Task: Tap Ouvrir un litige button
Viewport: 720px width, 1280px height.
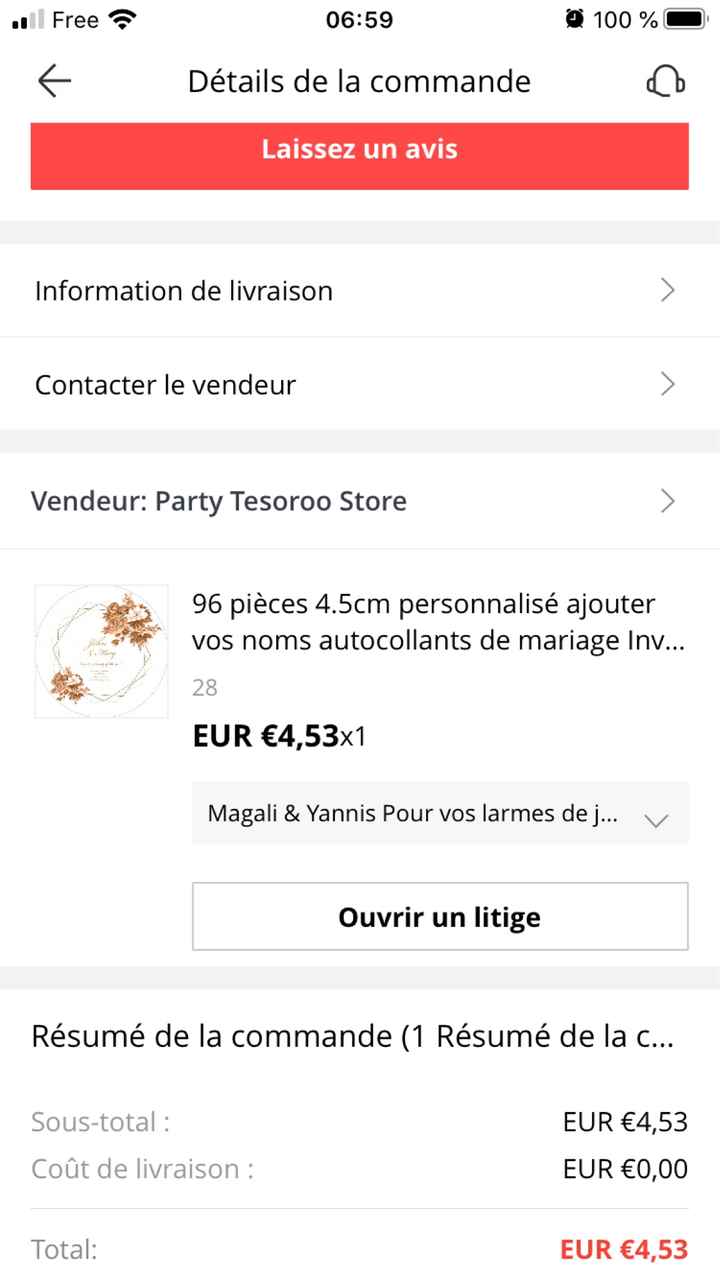Action: pyautogui.click(x=440, y=916)
